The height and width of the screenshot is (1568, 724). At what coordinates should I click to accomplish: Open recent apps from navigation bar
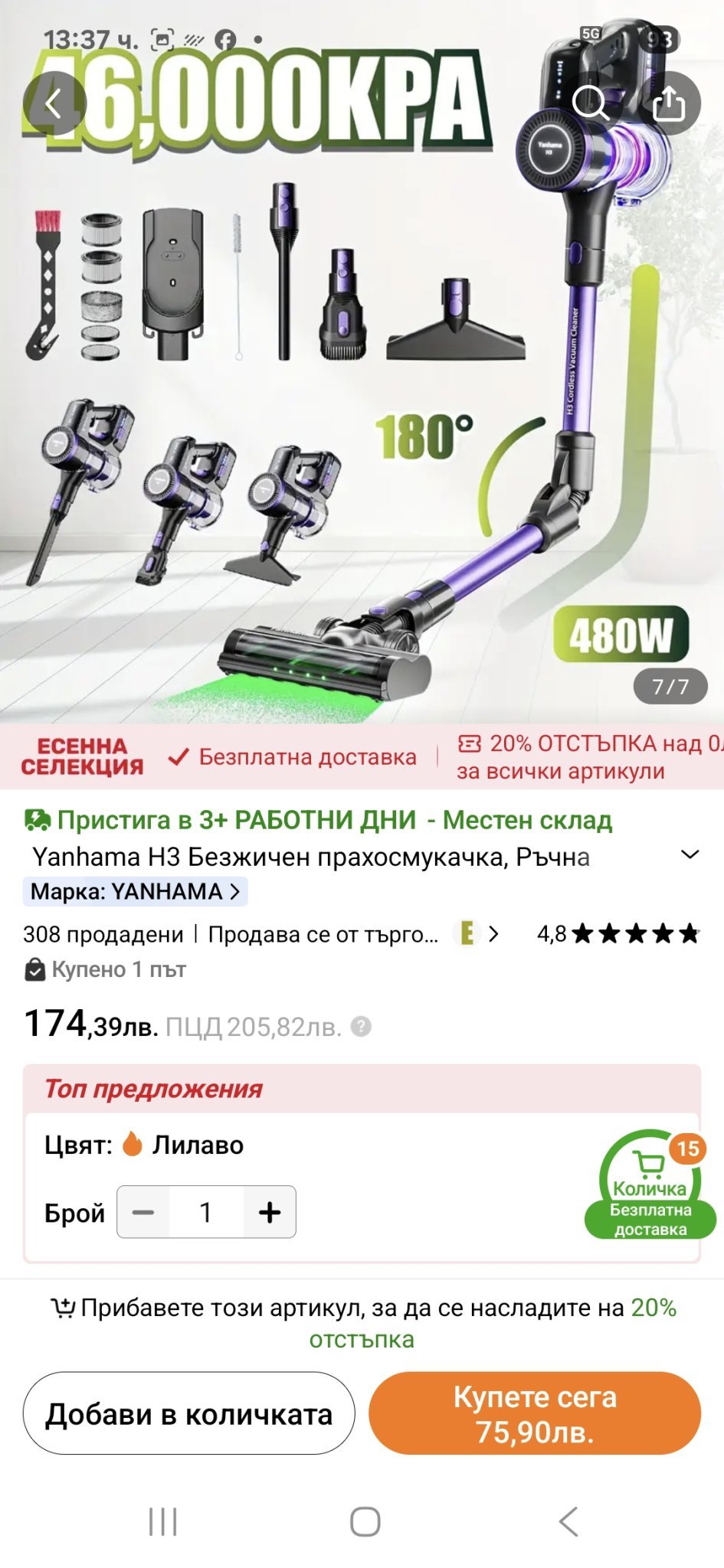(x=162, y=1522)
